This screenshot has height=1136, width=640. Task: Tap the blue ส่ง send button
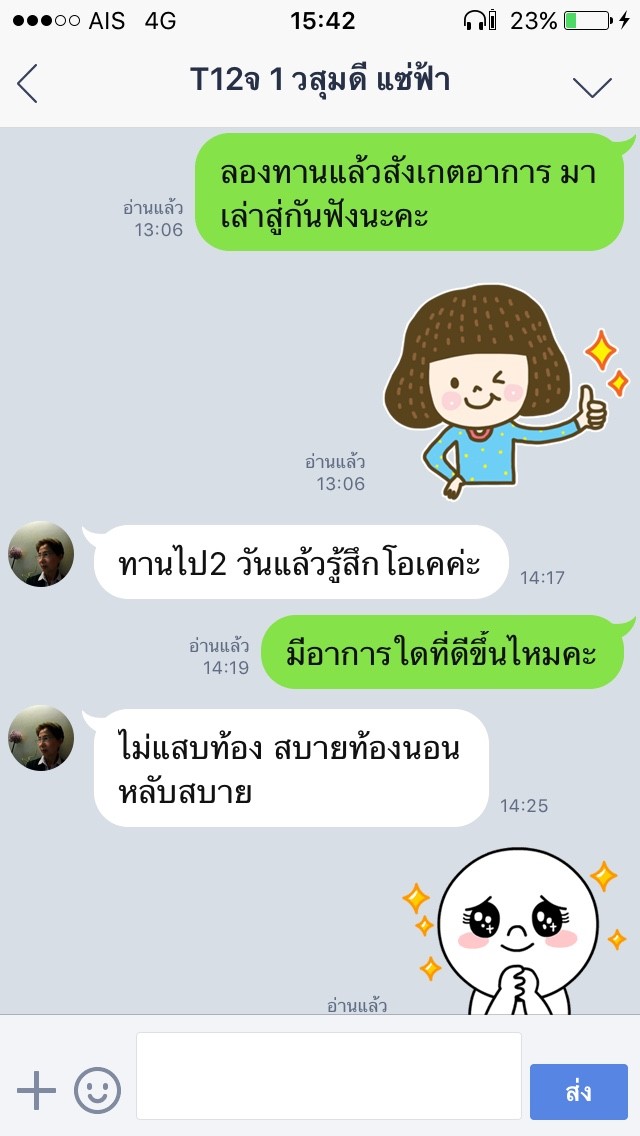coord(577,1091)
